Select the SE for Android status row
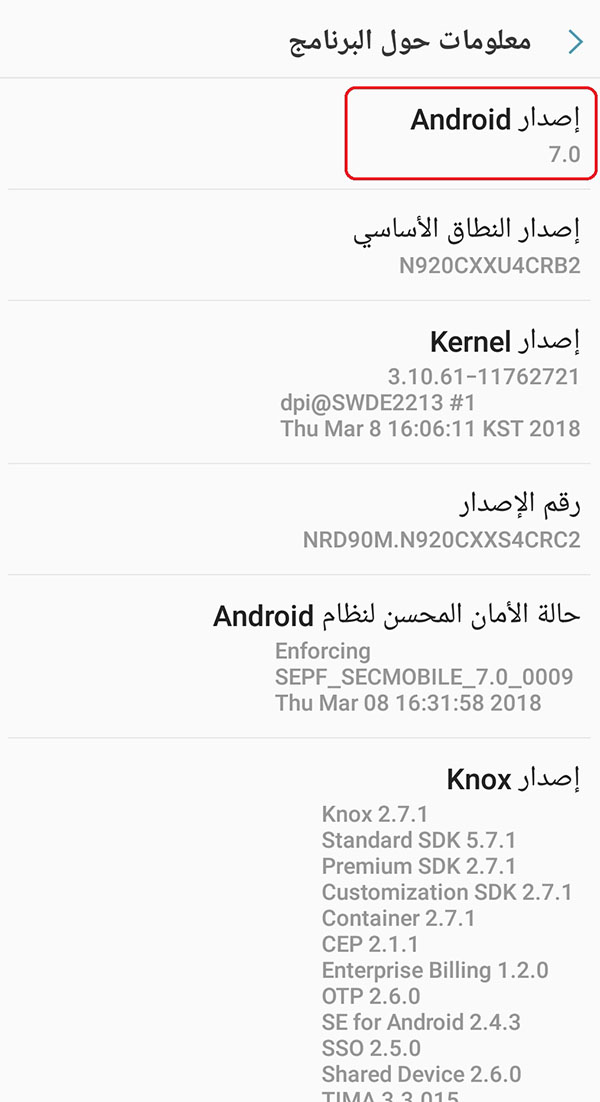Screen dimensions: 600x1102 point(300,656)
